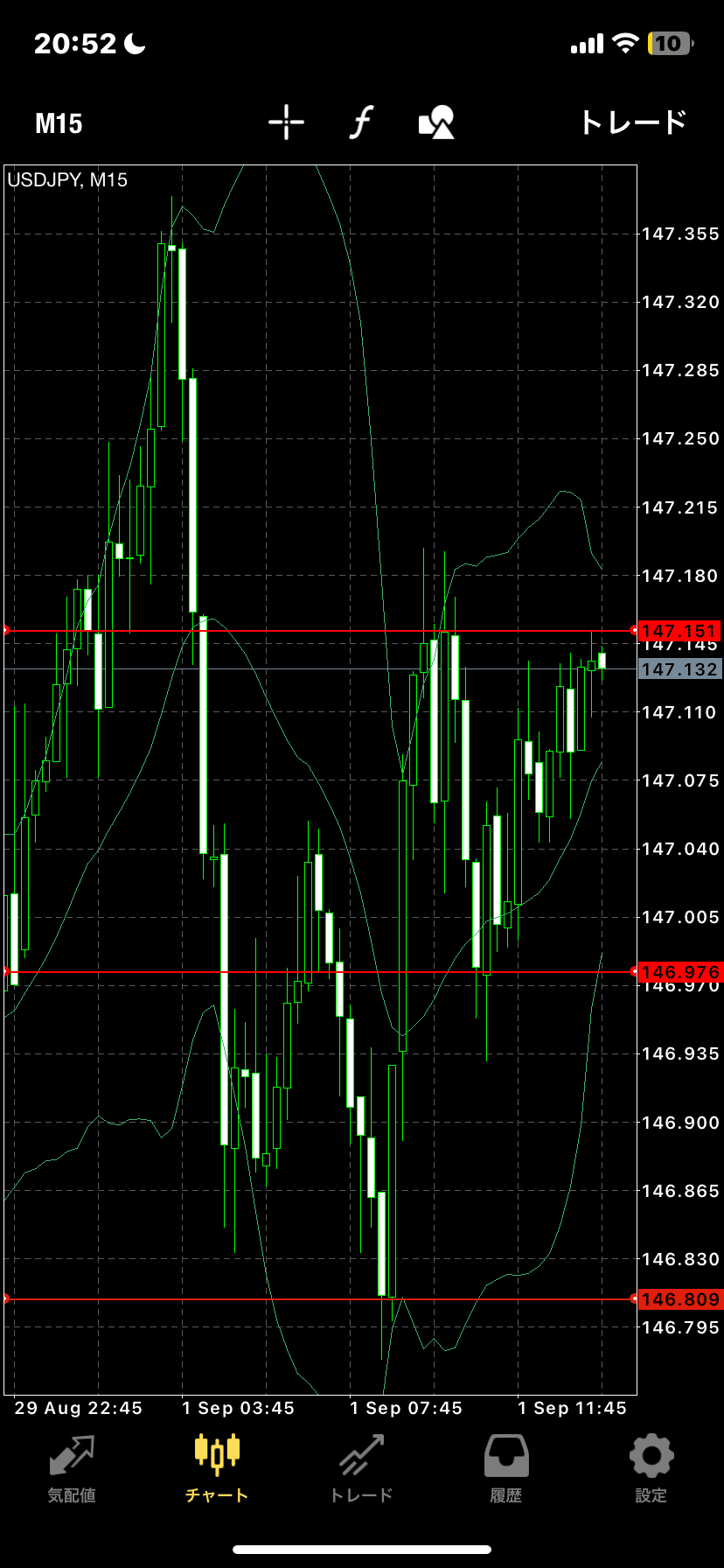Viewport: 724px width, 1568px height.
Task: Open the M15 timeframe selector
Action: point(59,123)
